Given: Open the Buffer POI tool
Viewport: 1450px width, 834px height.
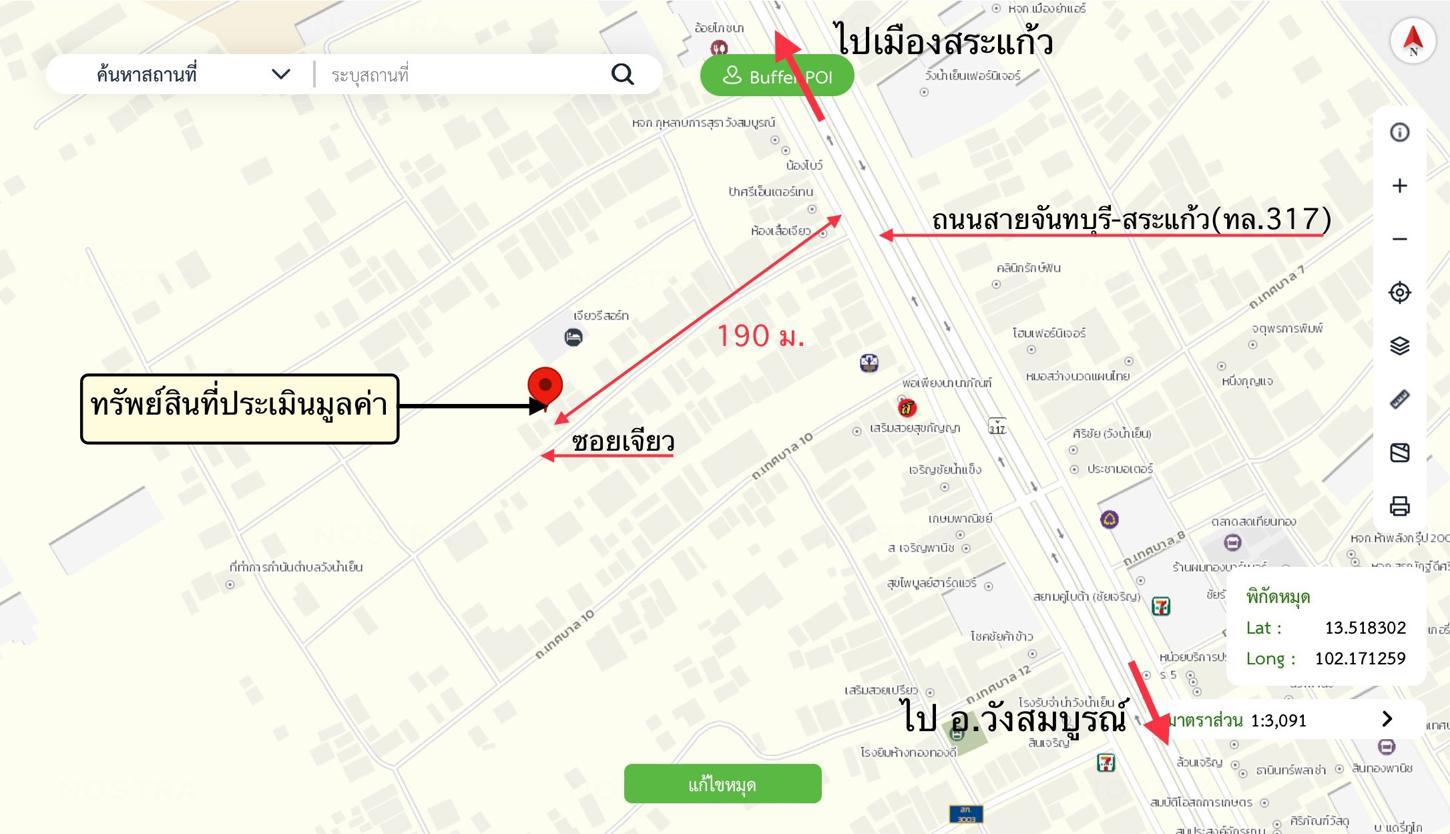Looking at the screenshot, I should 777,76.
